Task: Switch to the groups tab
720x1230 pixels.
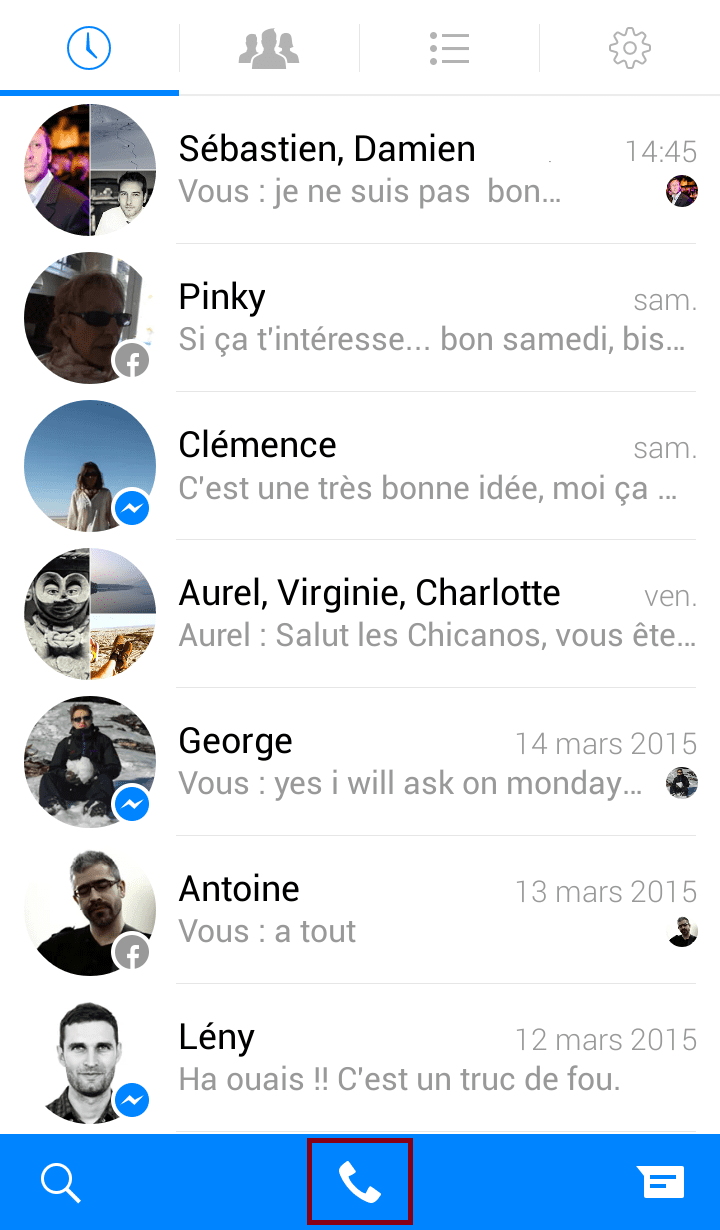Action: 269,47
